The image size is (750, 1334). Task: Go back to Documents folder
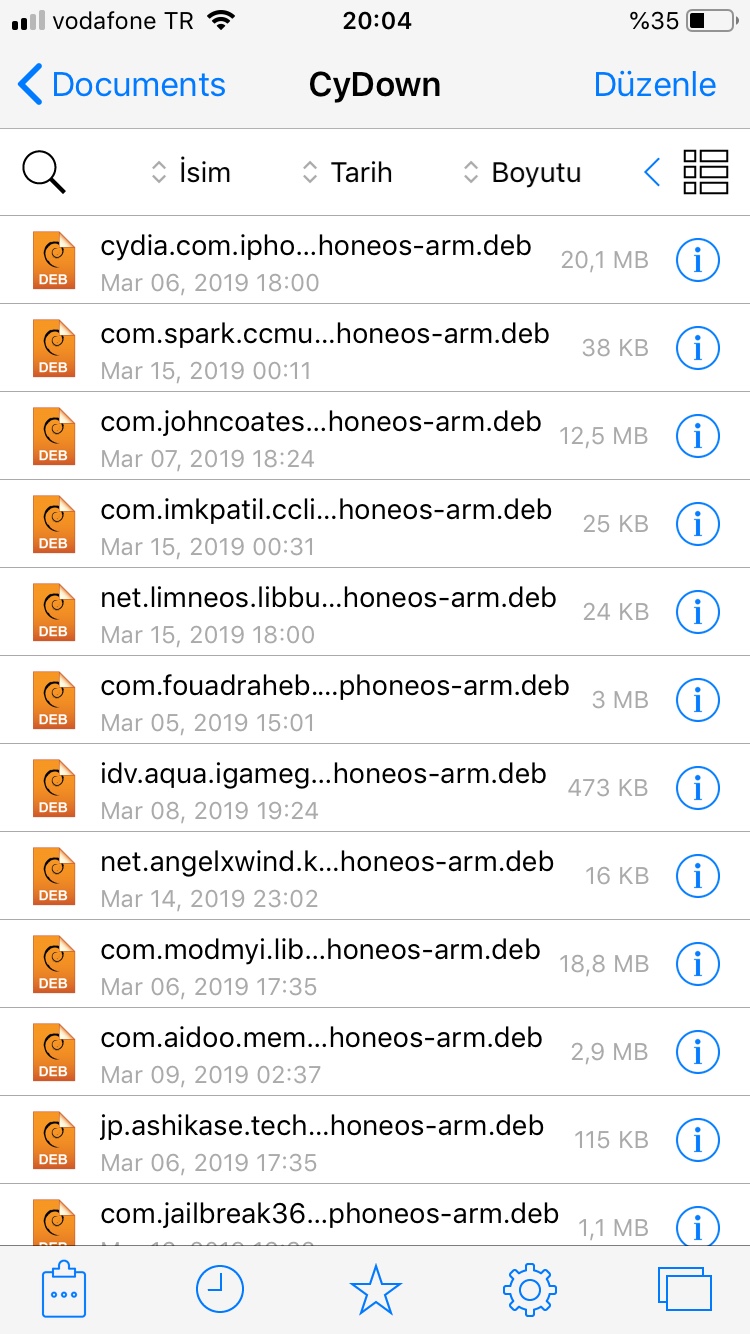click(122, 85)
